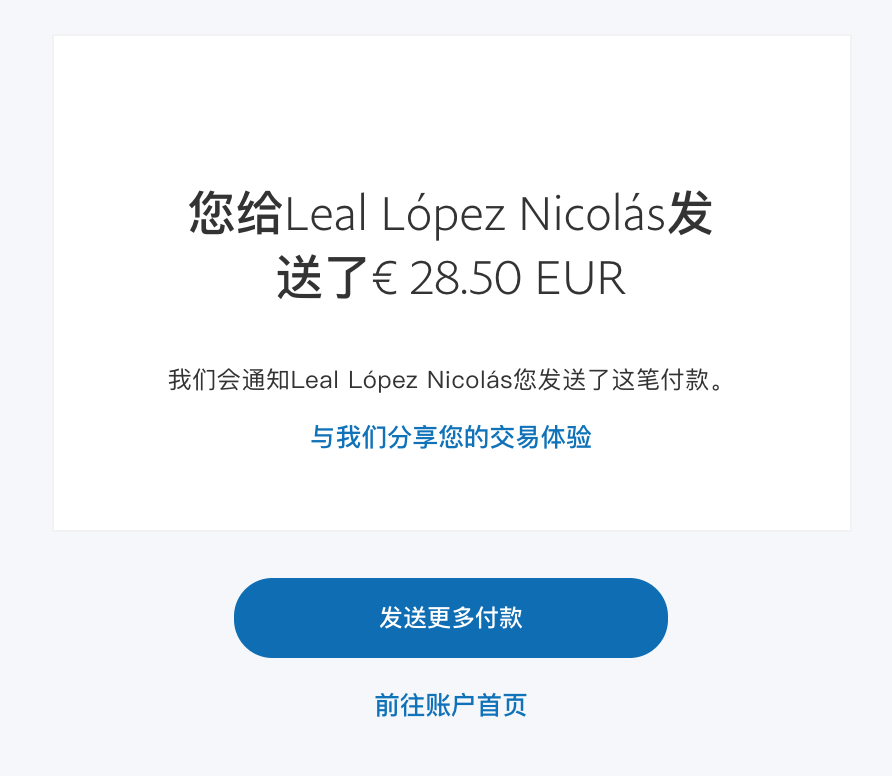Open the 与我们分享您的交易体验 link
This screenshot has height=776, width=892.
(451, 437)
